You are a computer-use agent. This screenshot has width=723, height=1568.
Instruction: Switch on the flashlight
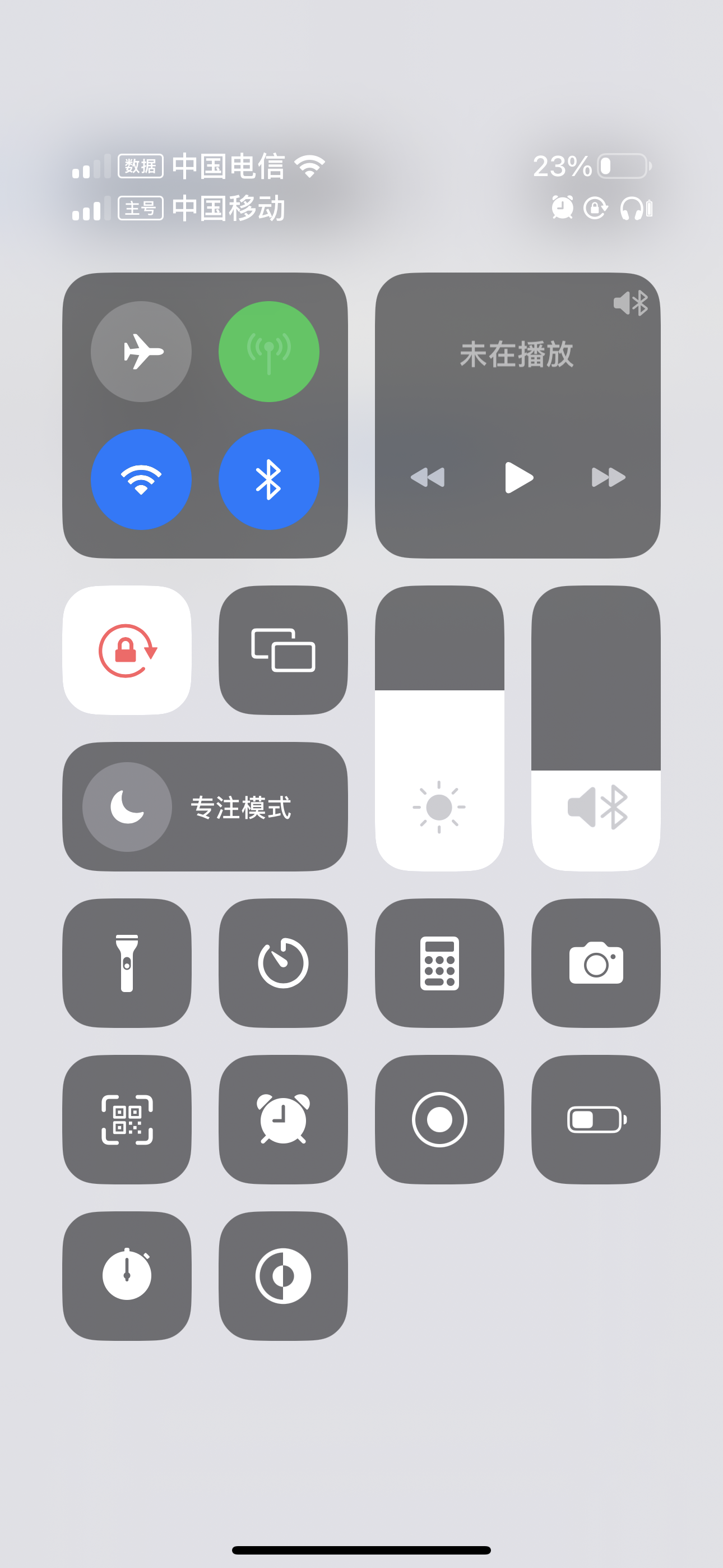pos(127,963)
